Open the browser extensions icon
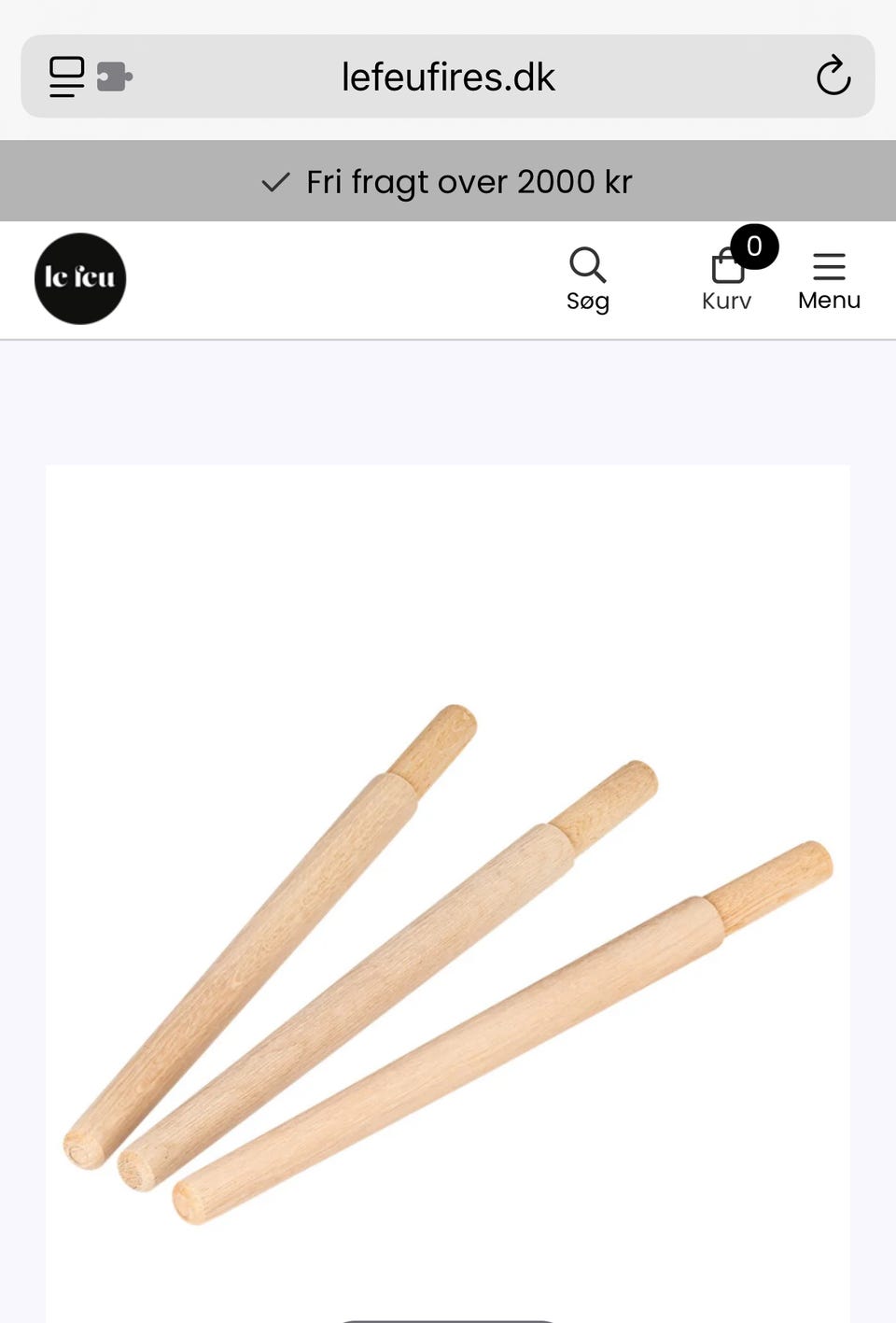 pos(115,77)
